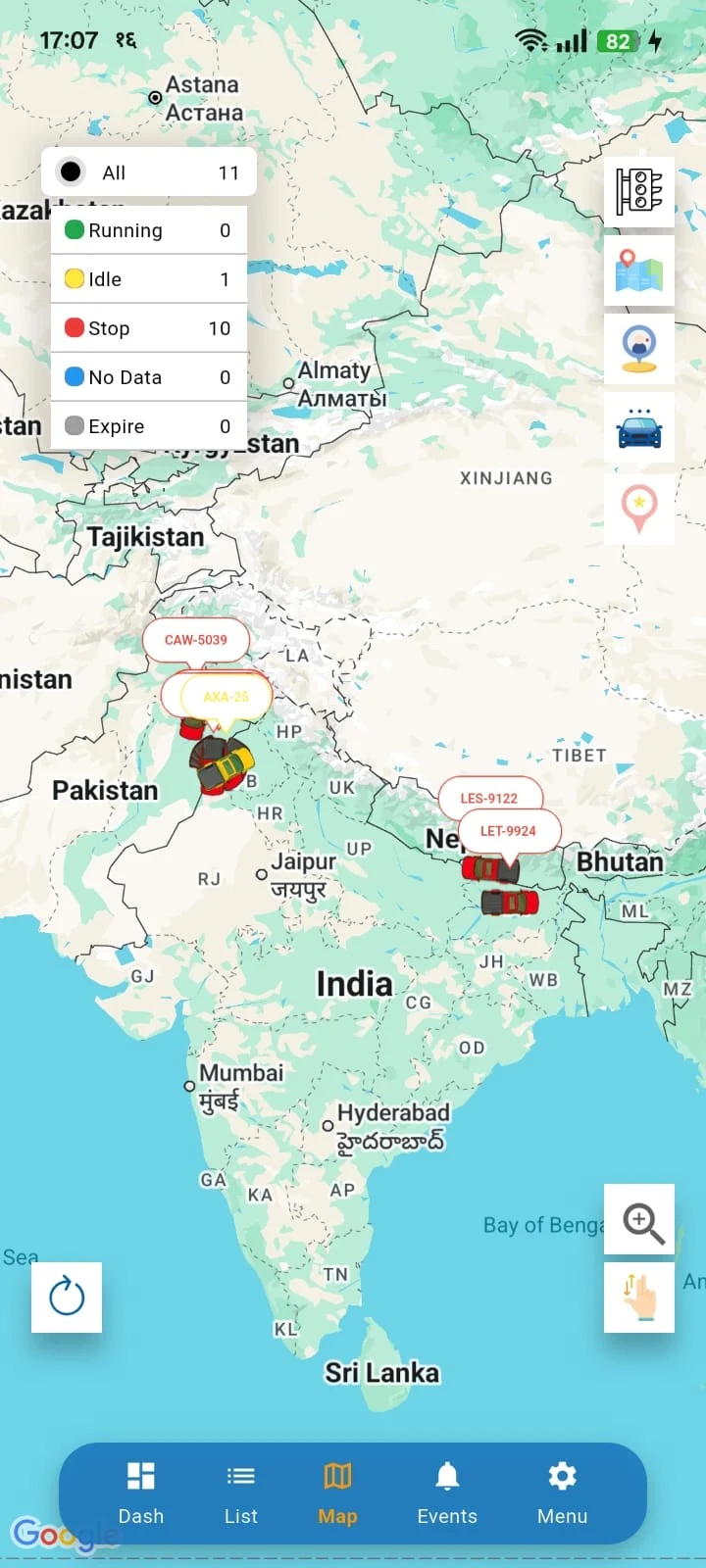The image size is (706, 1568).
Task: Tap the blue car icon
Action: 639,428
